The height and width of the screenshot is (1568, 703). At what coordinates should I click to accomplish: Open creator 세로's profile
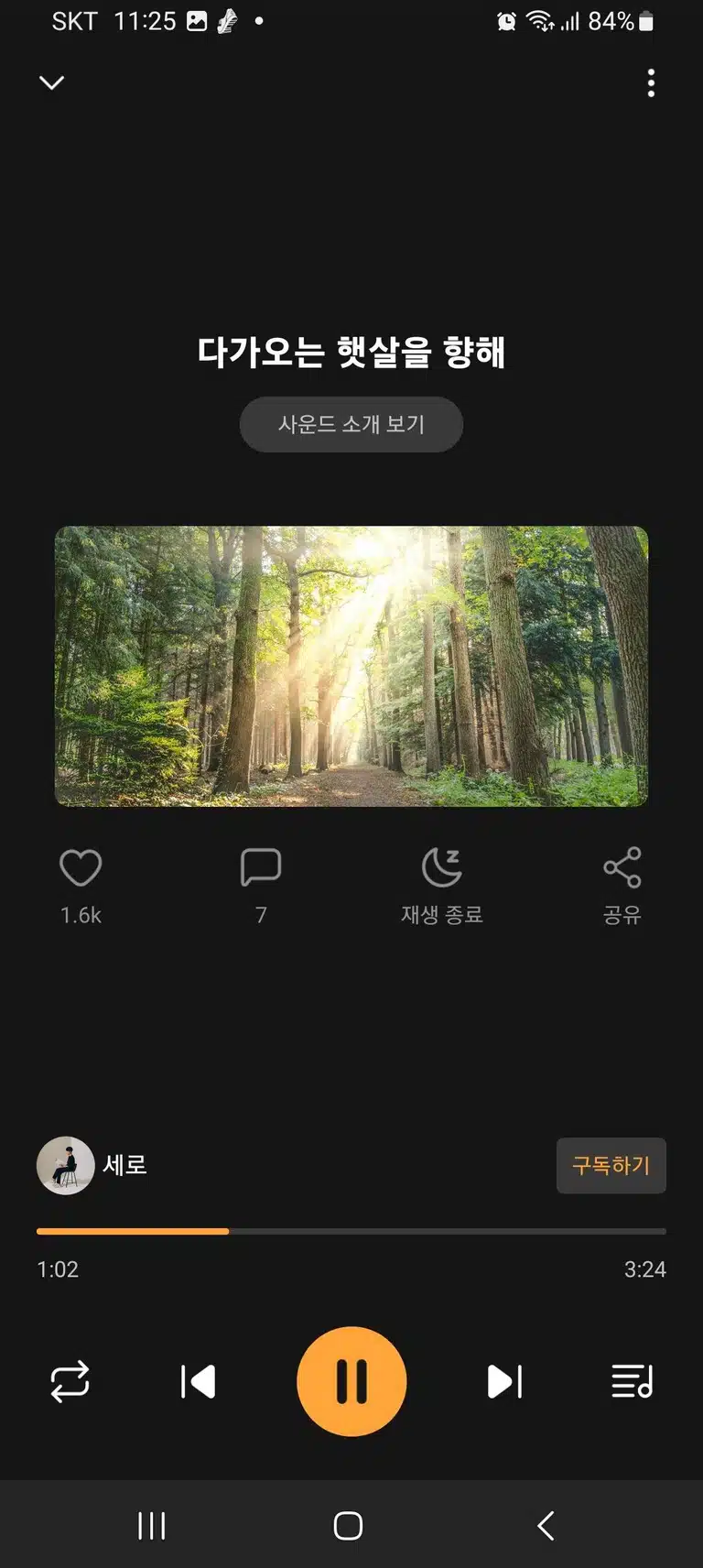pyautogui.click(x=92, y=1165)
